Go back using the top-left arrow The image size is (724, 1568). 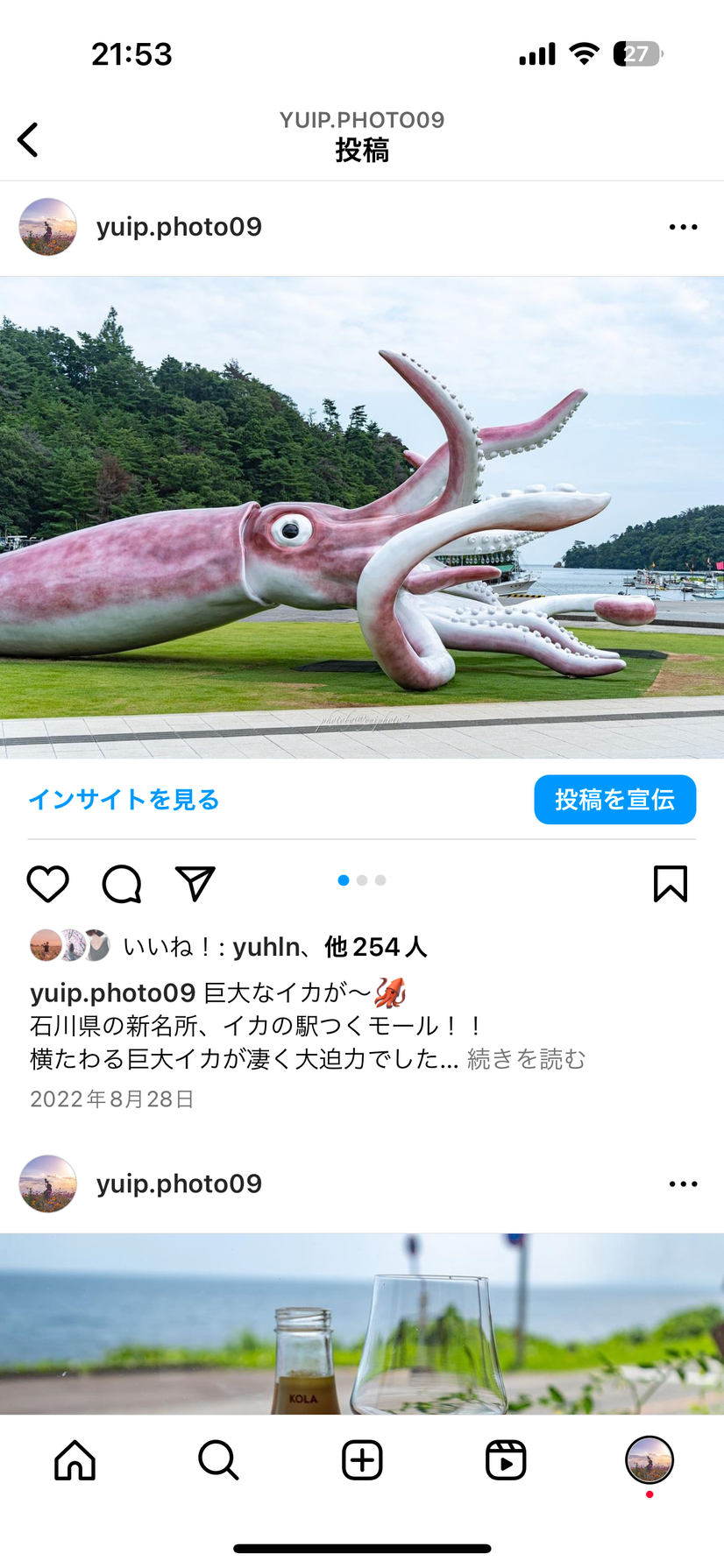[x=28, y=139]
